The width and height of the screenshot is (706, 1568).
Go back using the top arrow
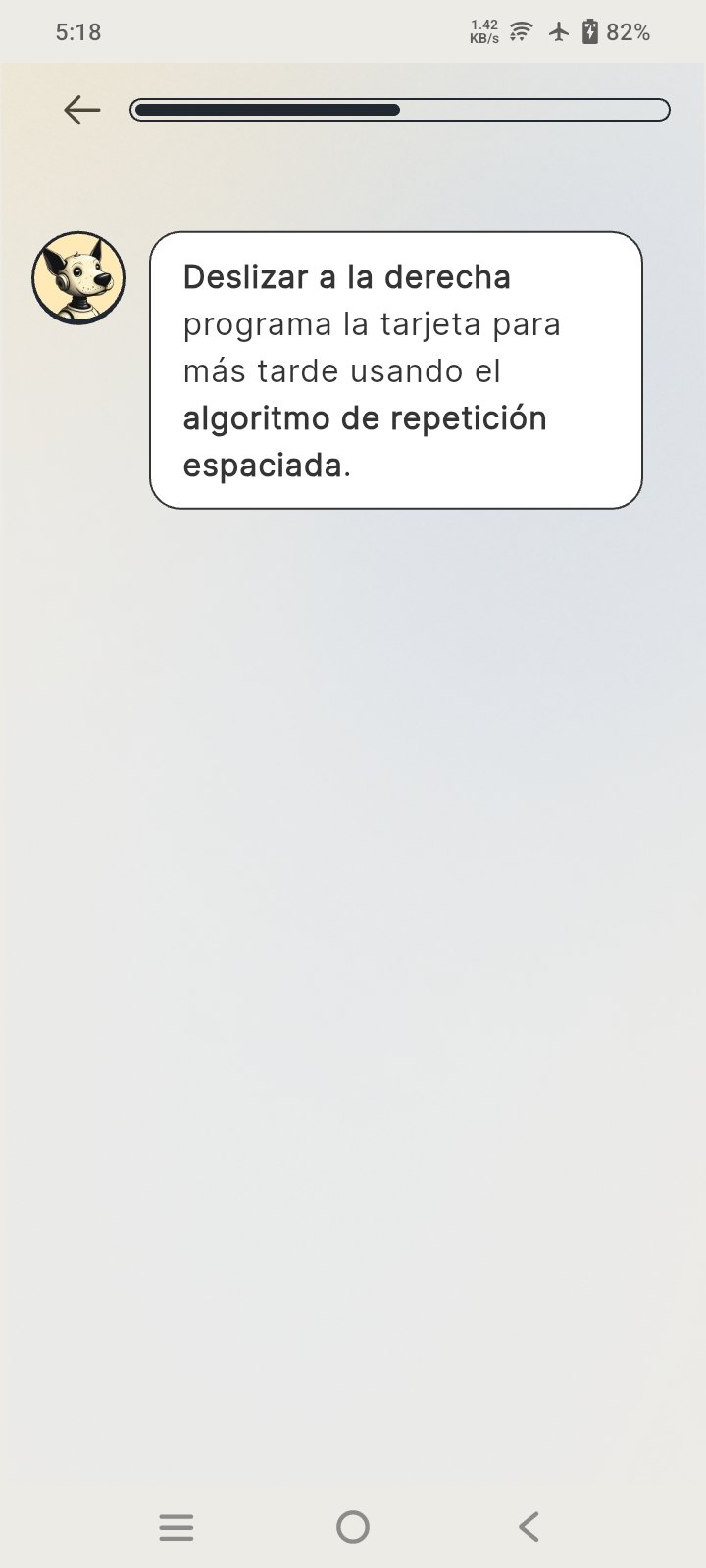tap(82, 110)
